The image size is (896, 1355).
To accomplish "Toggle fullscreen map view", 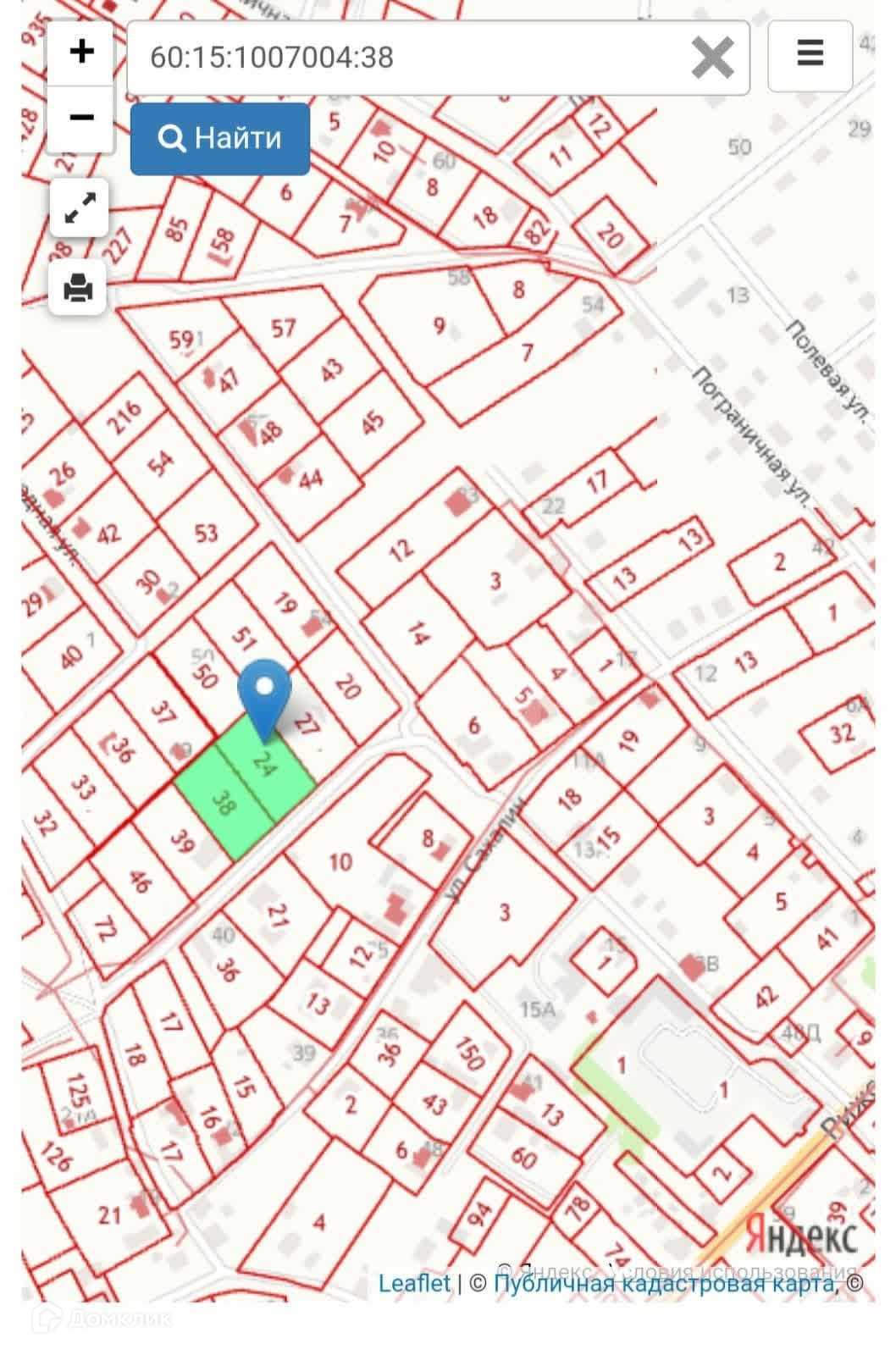I will [x=80, y=207].
